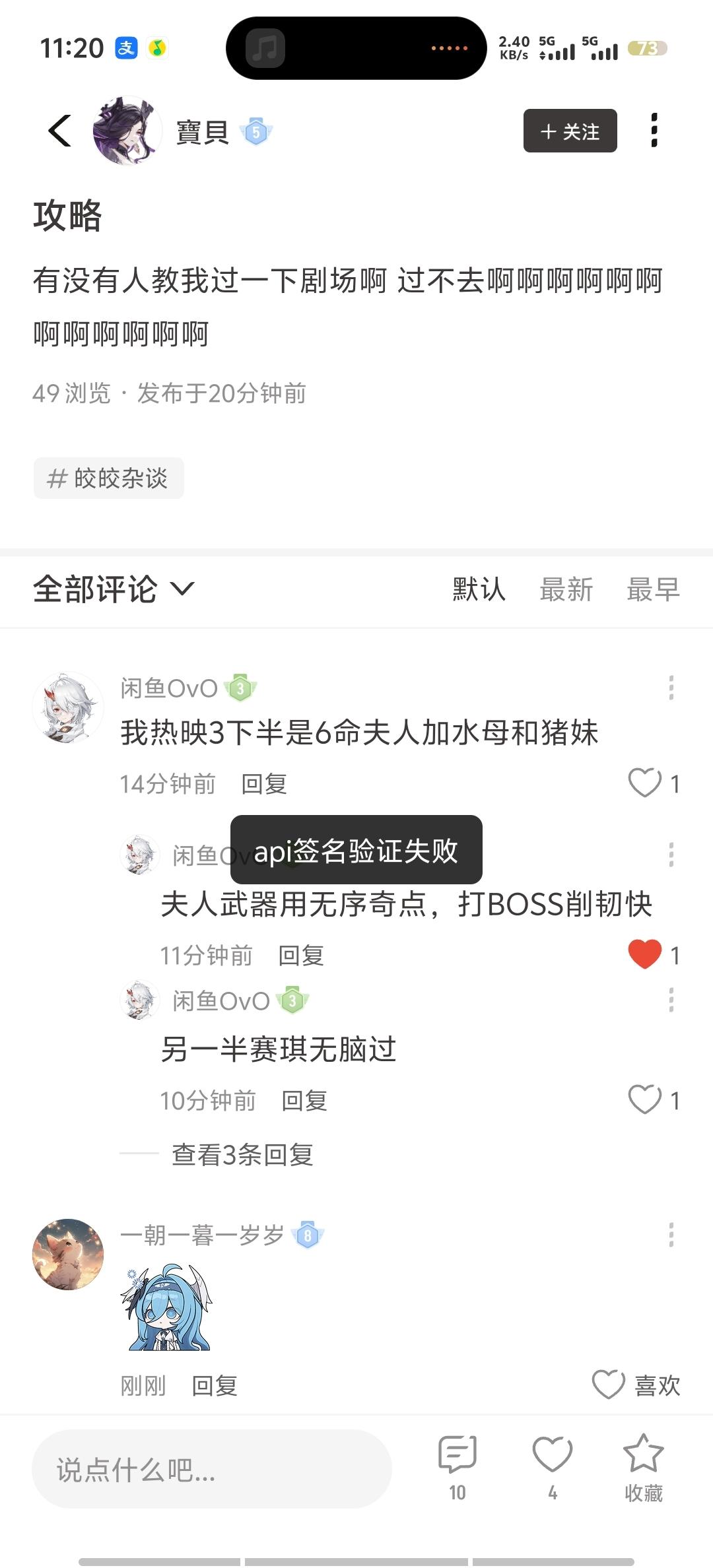Like the 我热映3下半 comment
Image resolution: width=713 pixels, height=1568 pixels.
pos(645,783)
